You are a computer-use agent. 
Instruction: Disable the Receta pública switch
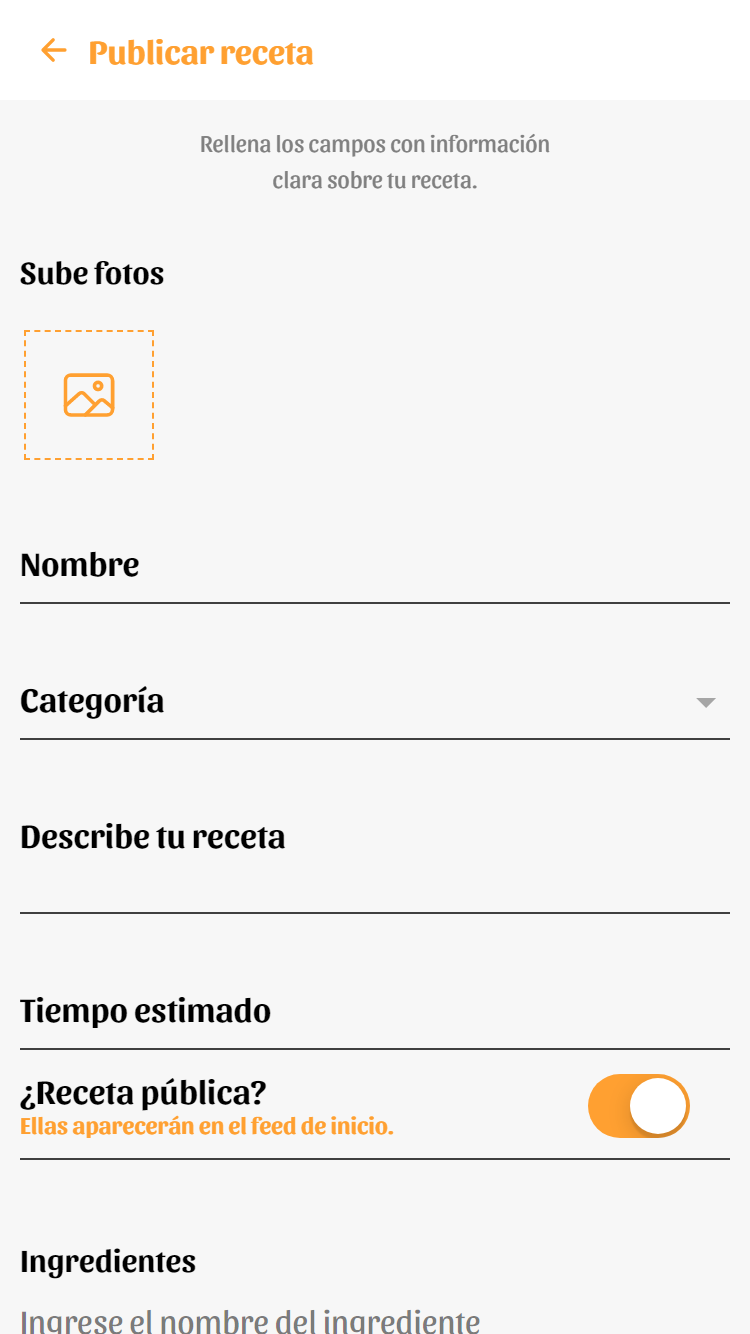click(x=638, y=1106)
